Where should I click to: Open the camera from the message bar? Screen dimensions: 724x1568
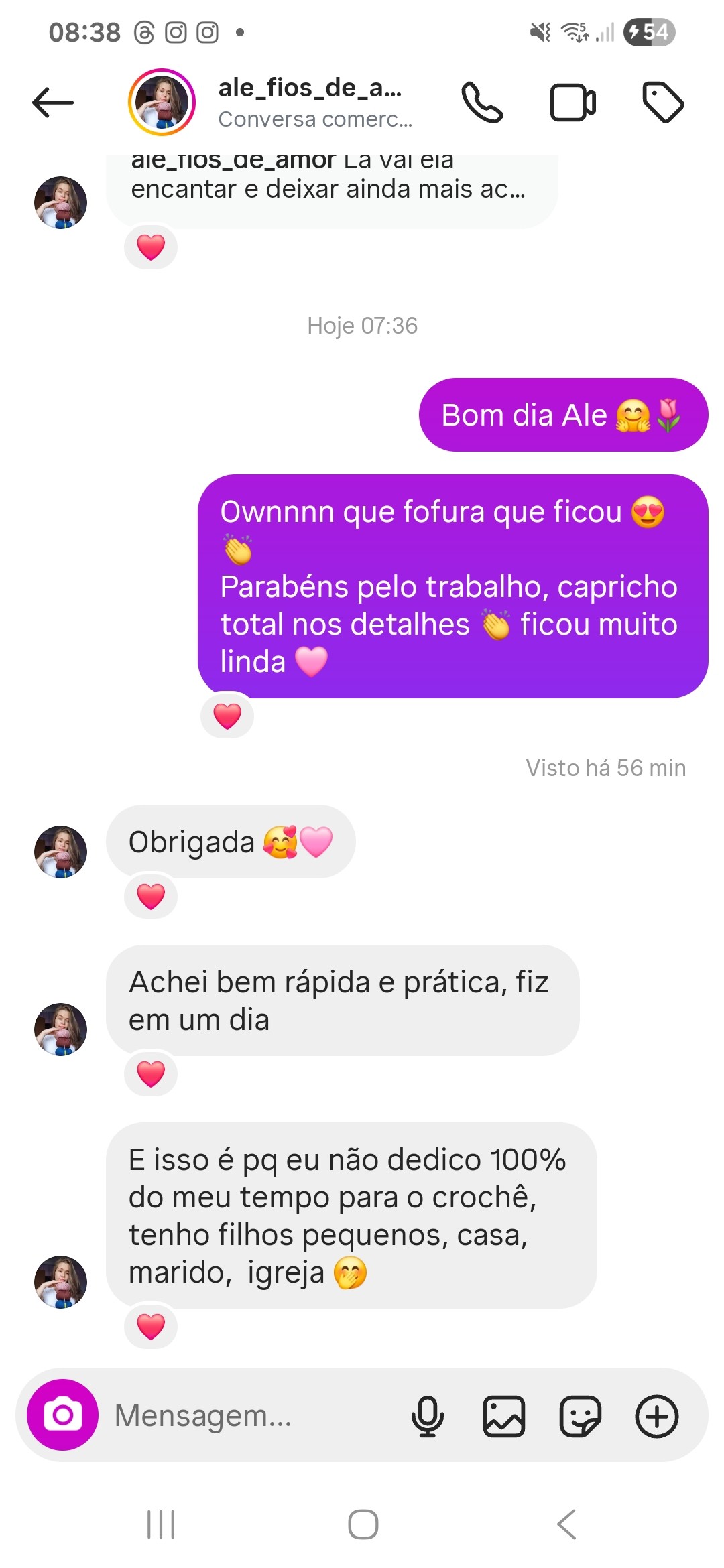point(62,1415)
